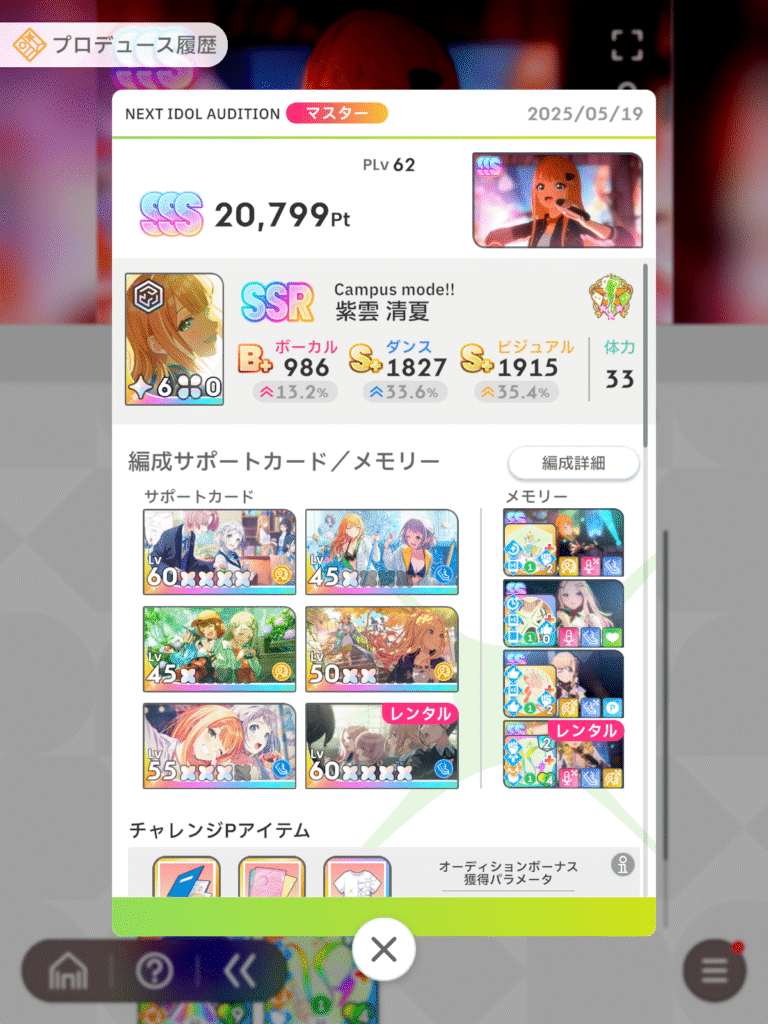Open the help question mark

coord(155,970)
